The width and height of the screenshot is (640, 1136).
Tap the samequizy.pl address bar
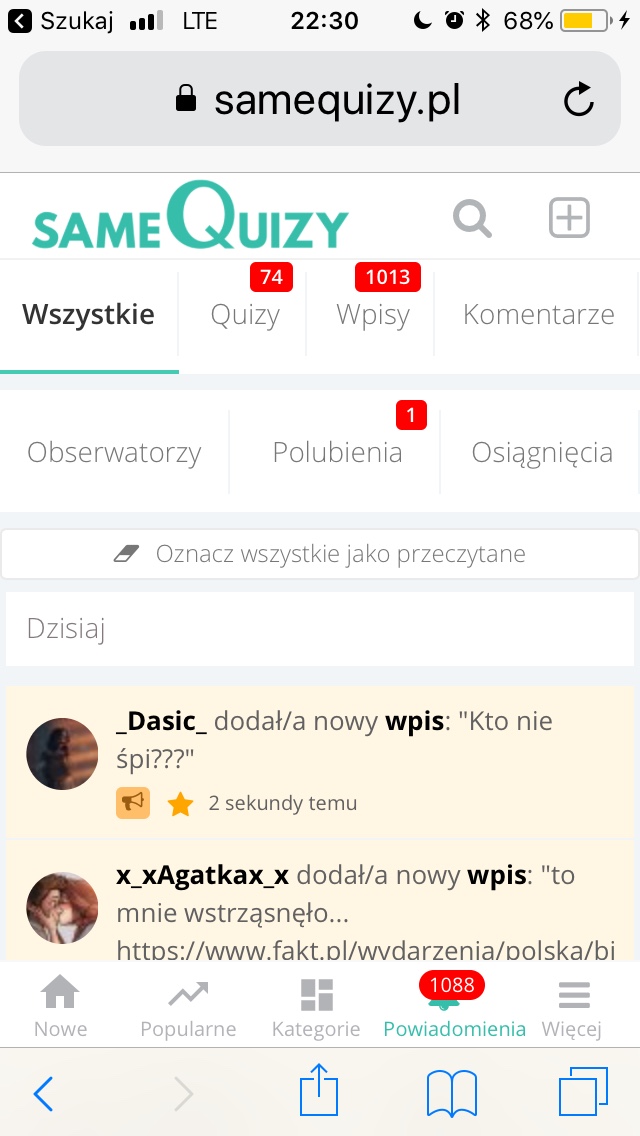pyautogui.click(x=318, y=99)
